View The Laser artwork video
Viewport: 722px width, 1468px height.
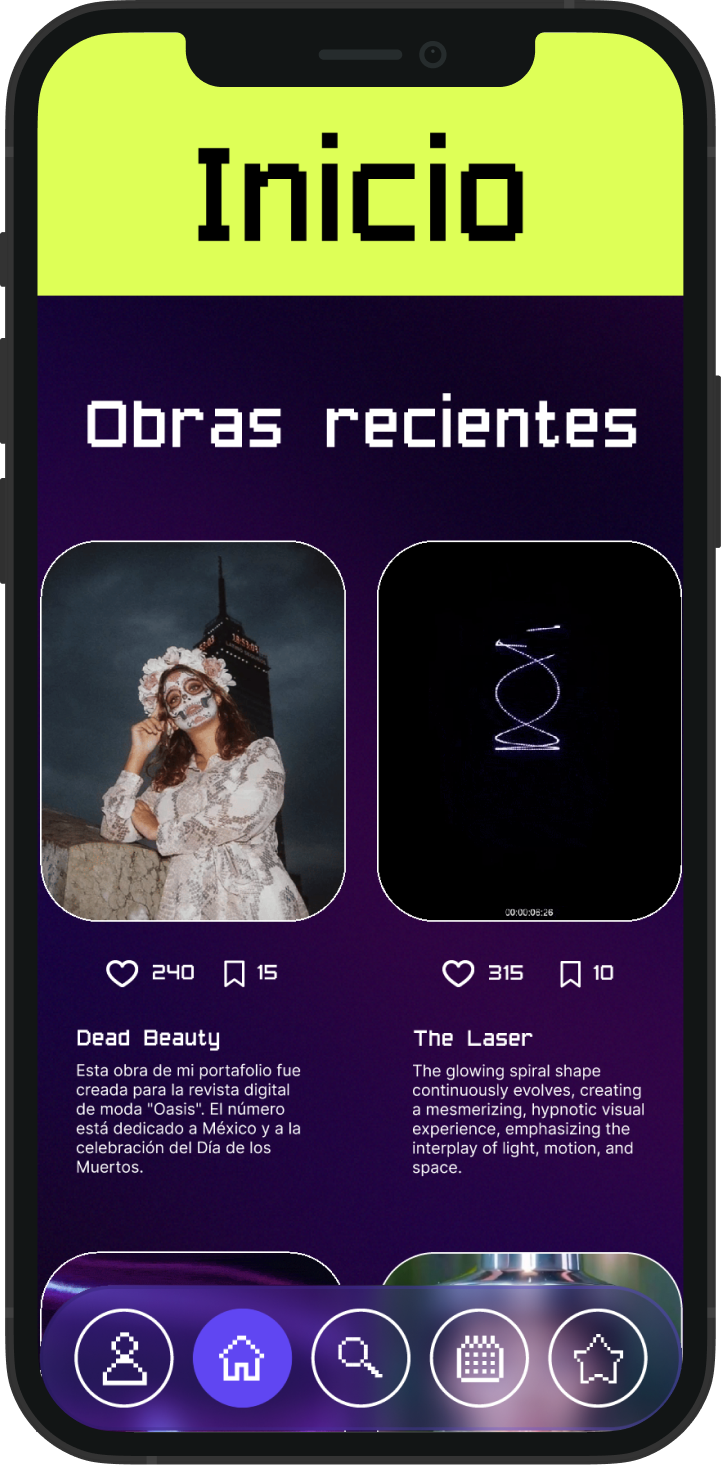click(x=529, y=730)
